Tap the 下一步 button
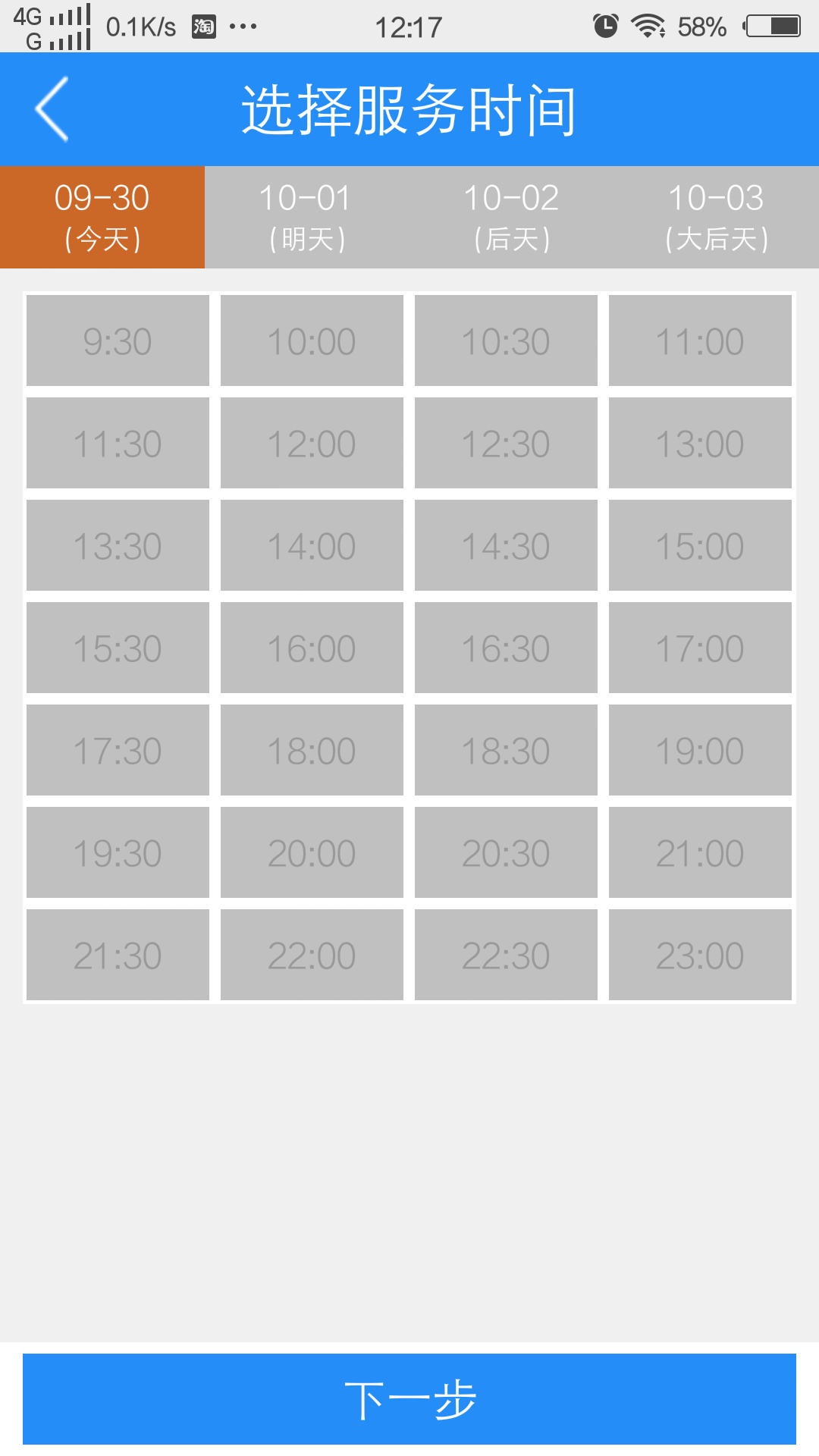This screenshot has height=1456, width=819. click(409, 1398)
